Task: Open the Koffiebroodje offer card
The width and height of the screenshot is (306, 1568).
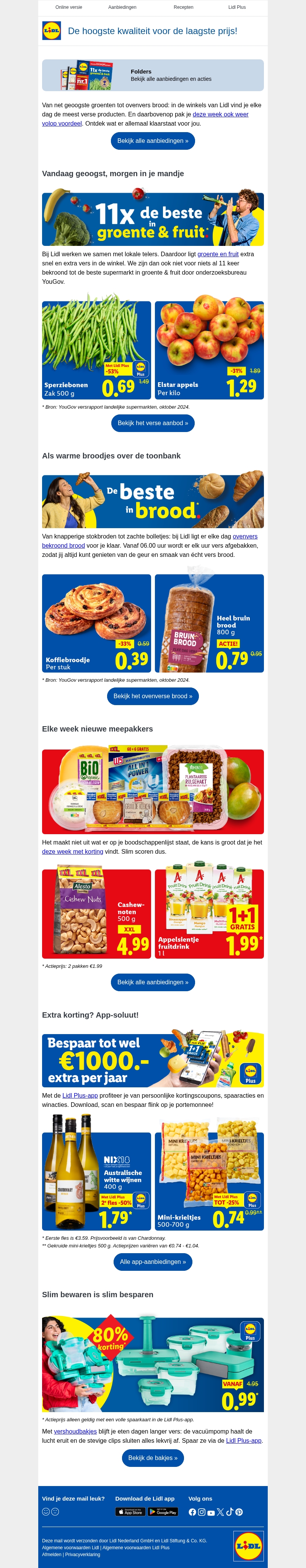Action: [96, 623]
